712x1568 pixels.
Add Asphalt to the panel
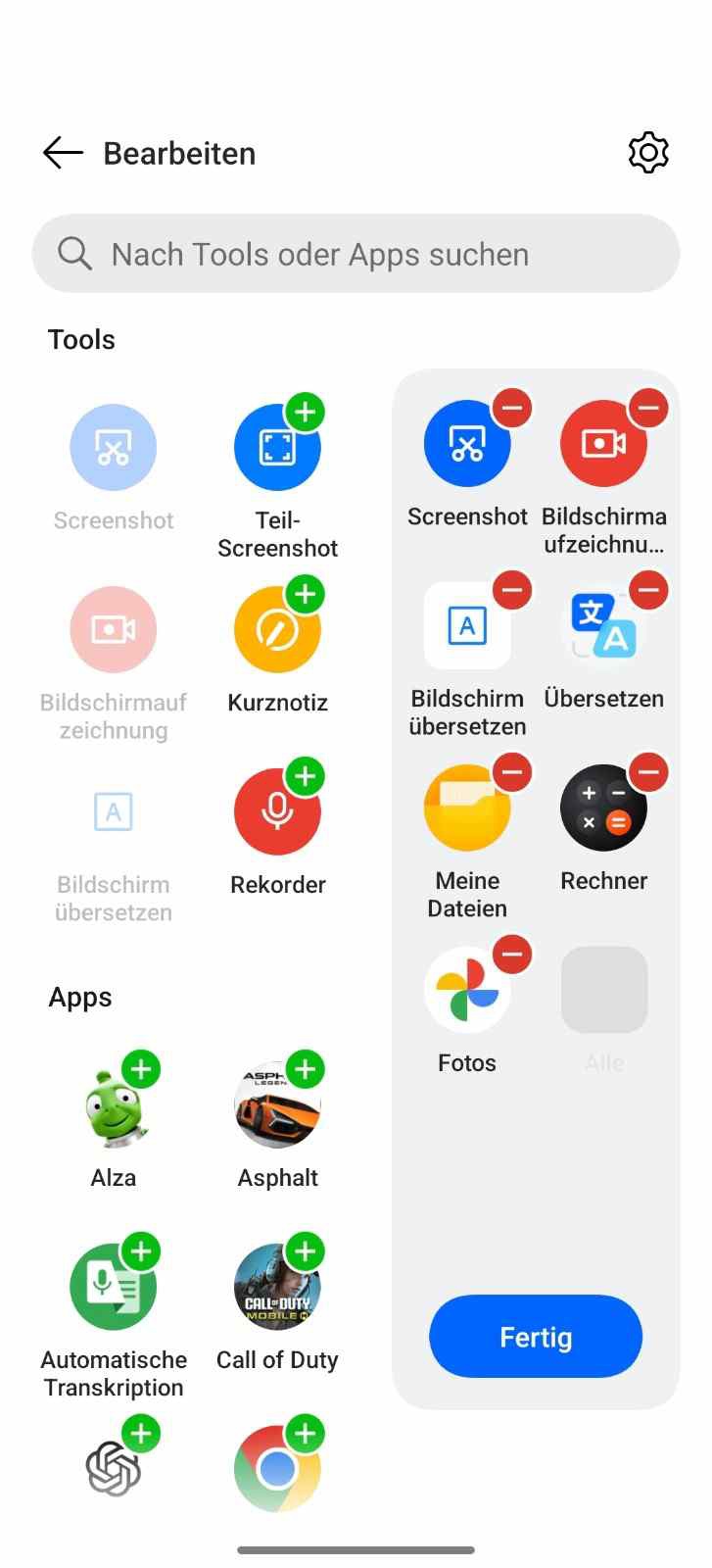(306, 1069)
